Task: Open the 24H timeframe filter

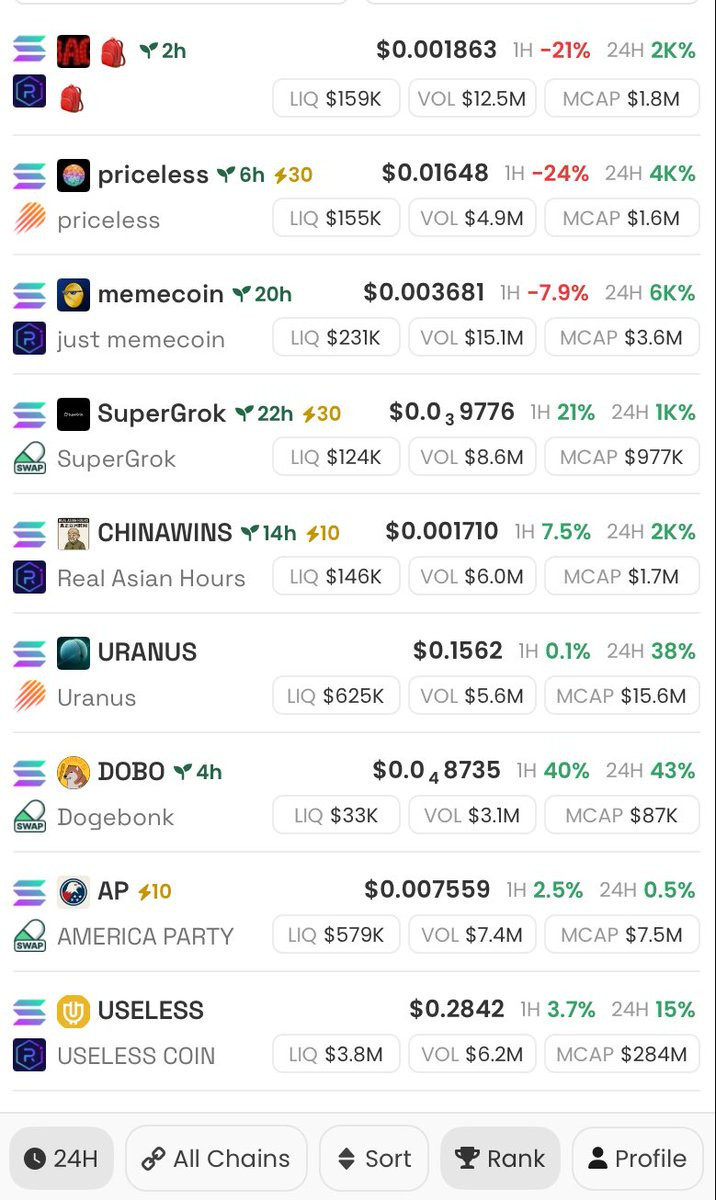Action: 61,1159
